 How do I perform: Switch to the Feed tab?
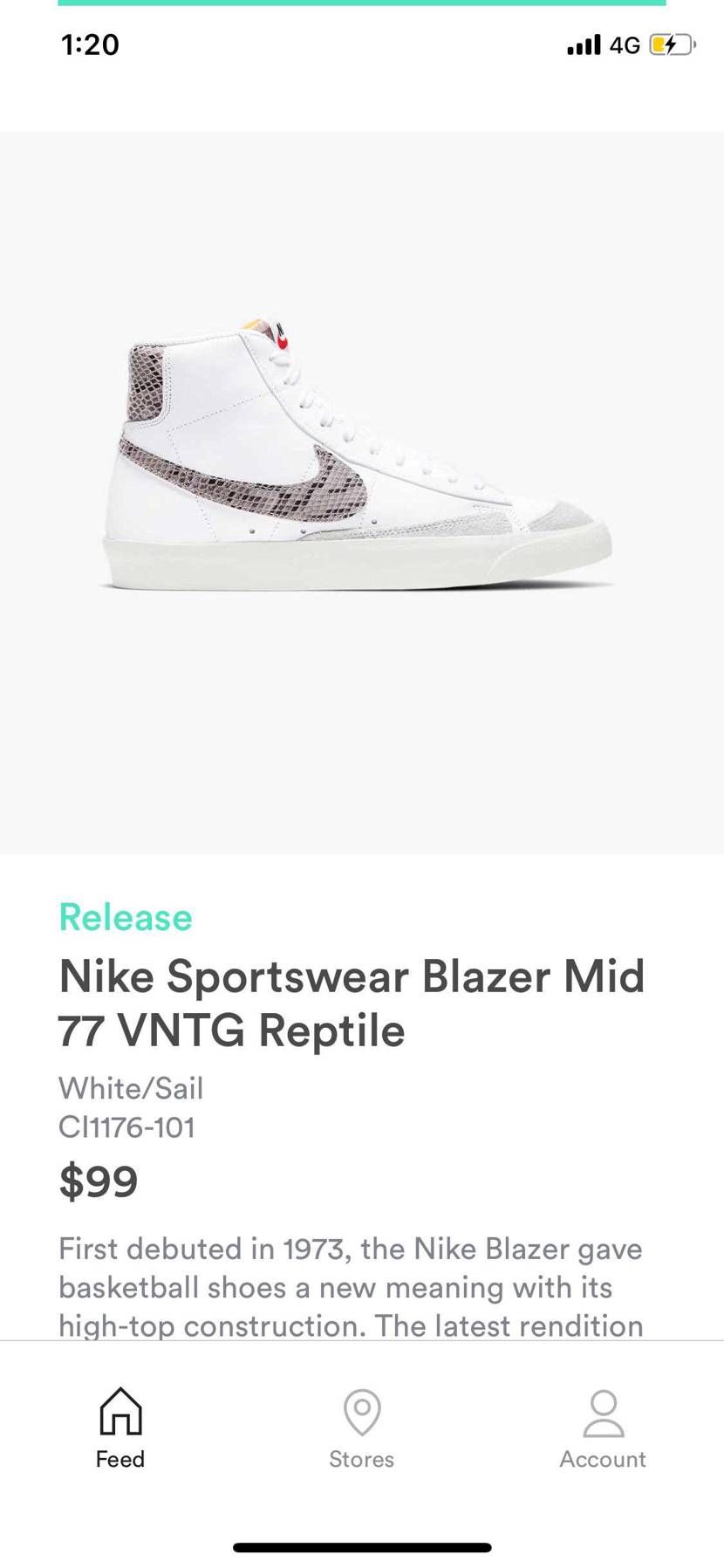click(x=120, y=1428)
